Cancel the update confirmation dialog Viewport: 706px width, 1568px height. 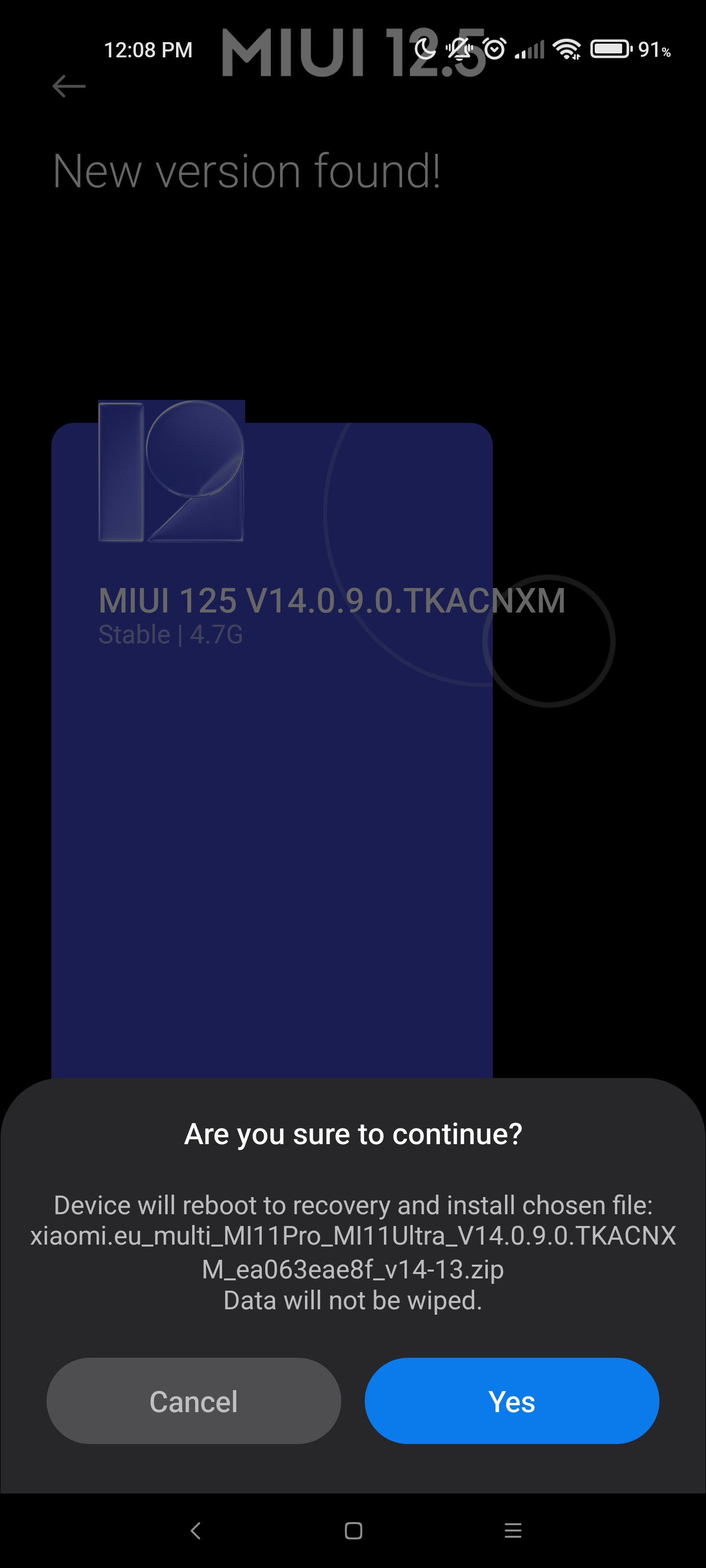click(x=194, y=1400)
